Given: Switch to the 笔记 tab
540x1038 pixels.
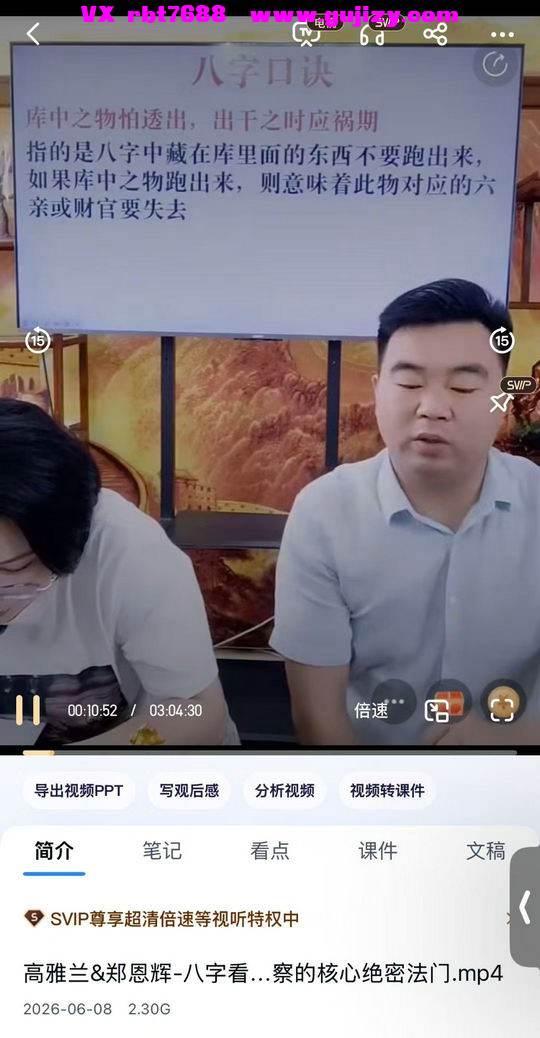Looking at the screenshot, I should tap(162, 851).
